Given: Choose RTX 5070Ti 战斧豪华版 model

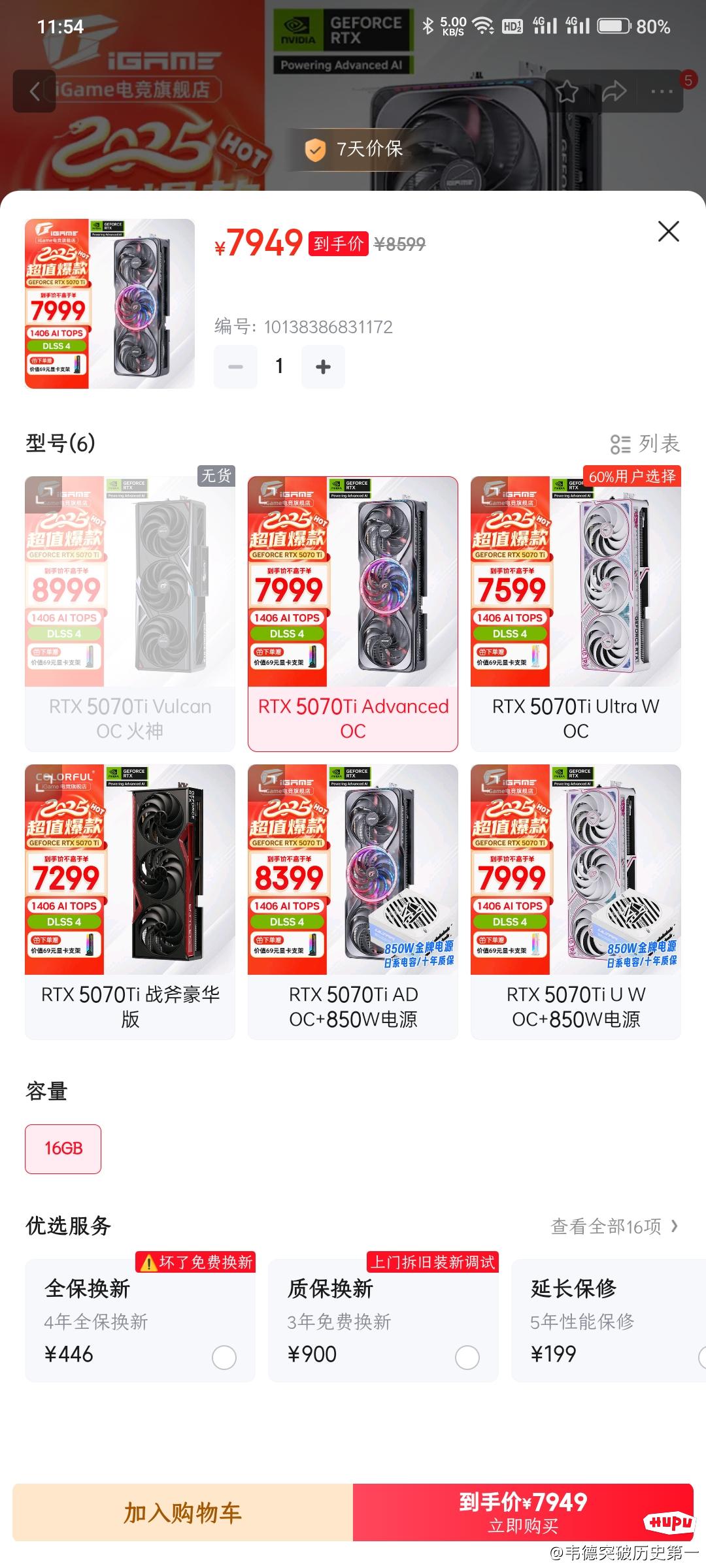Looking at the screenshot, I should point(130,902).
